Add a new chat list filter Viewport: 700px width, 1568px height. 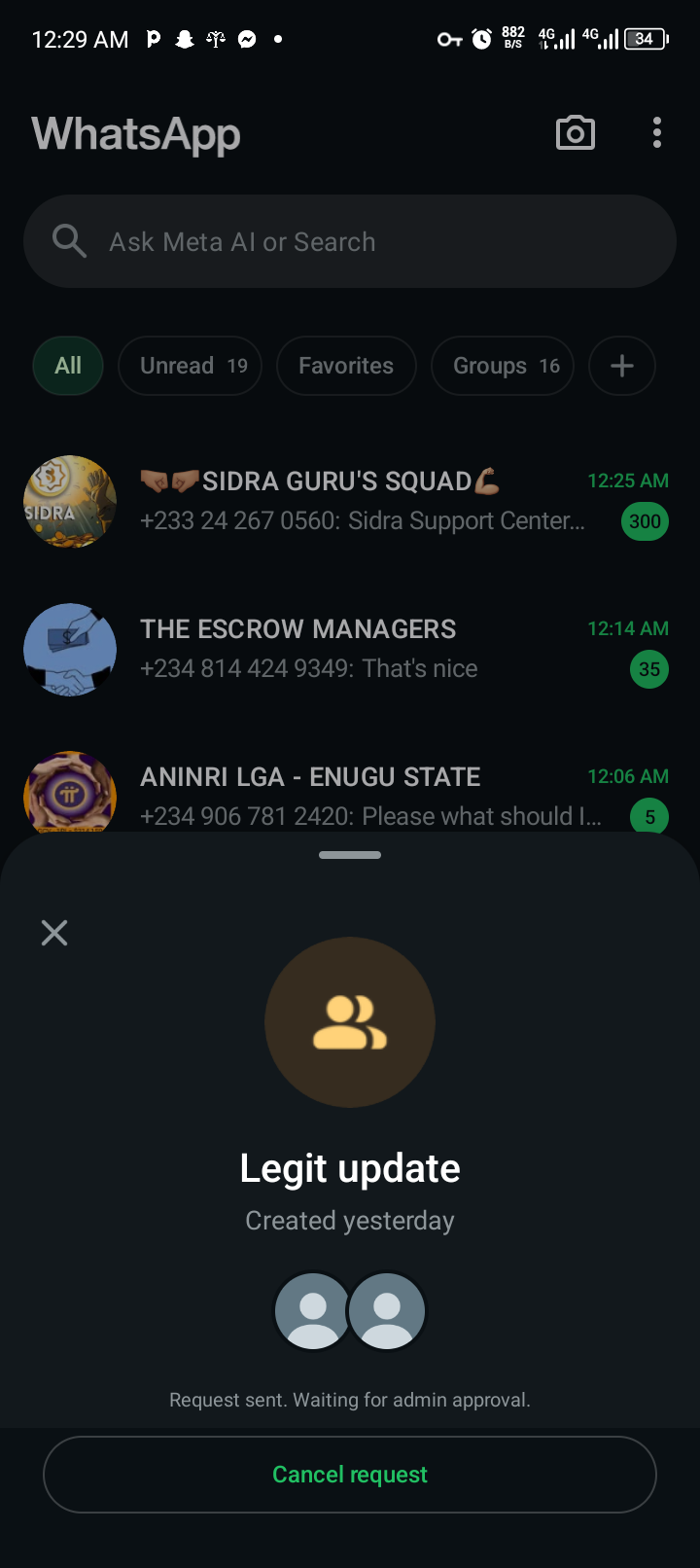622,366
